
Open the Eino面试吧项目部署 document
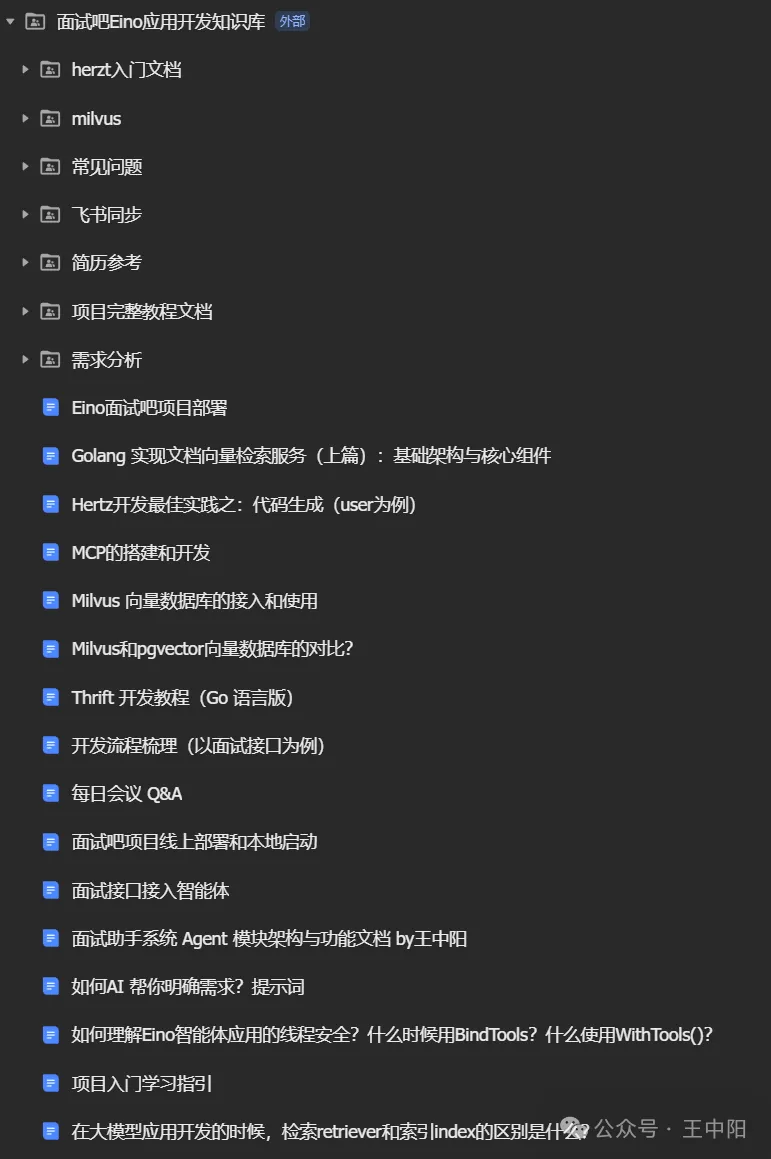[x=149, y=408]
